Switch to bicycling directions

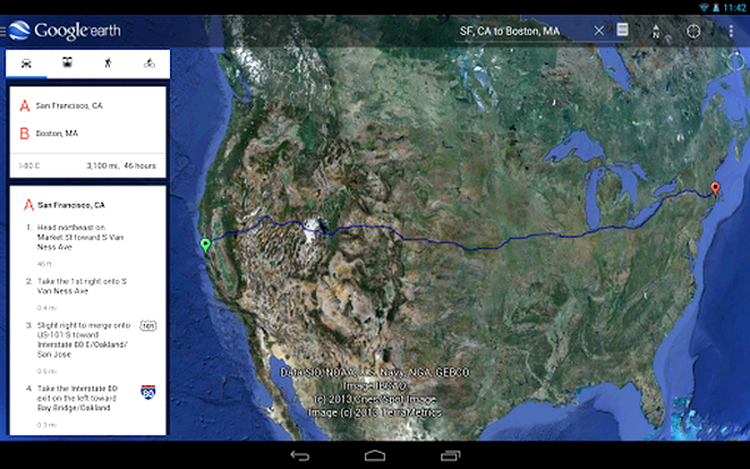click(x=149, y=63)
